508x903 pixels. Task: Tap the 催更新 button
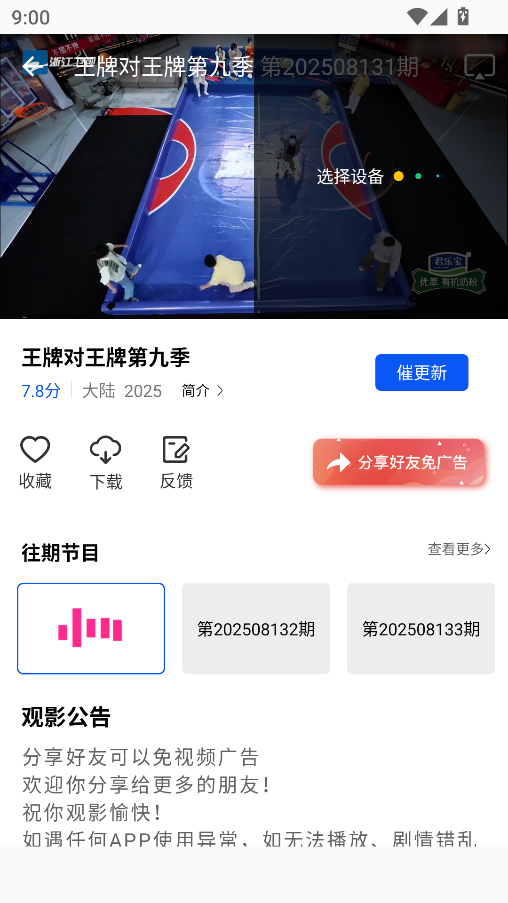(422, 373)
